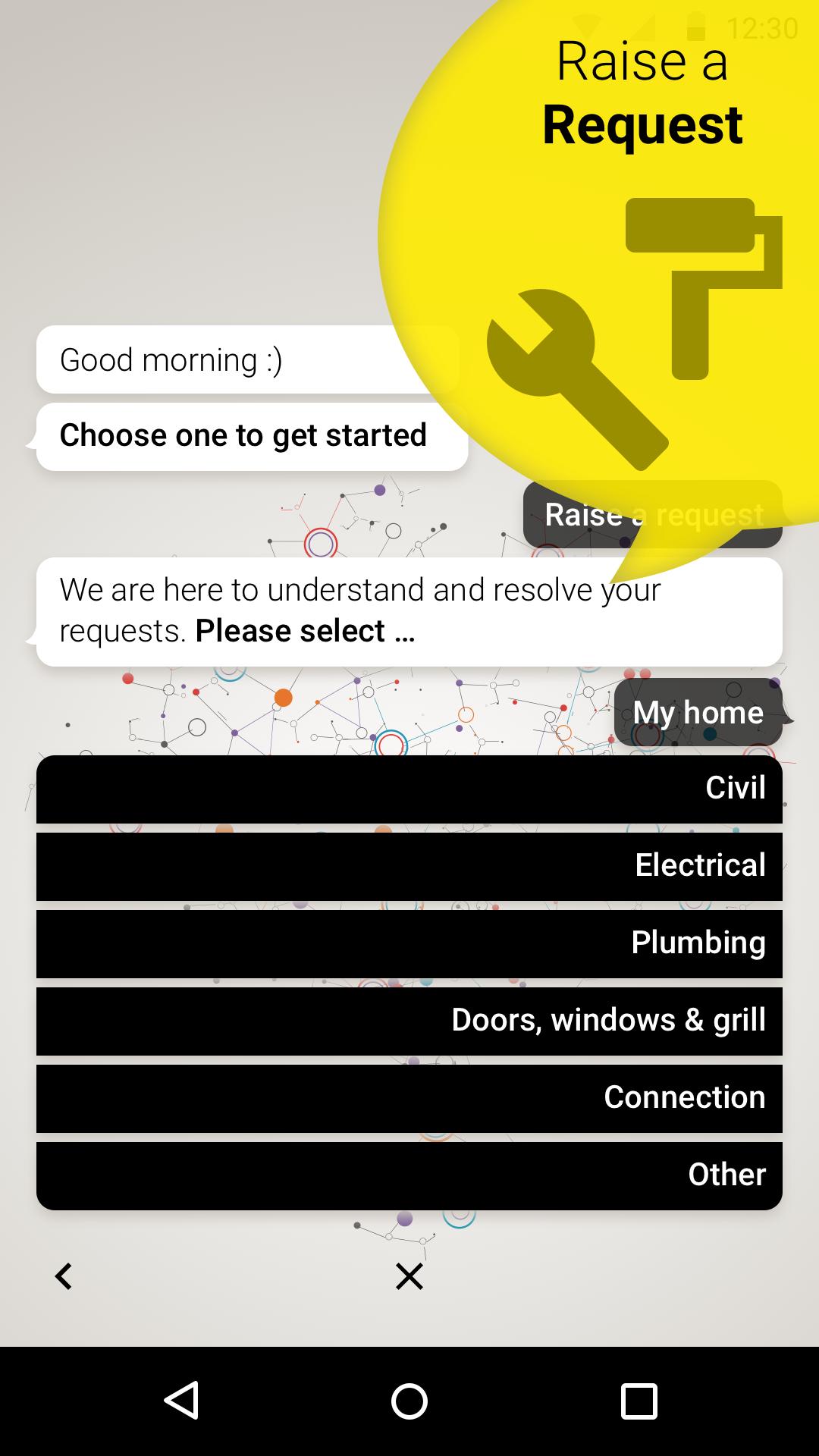Open recent apps from navigation bar
The width and height of the screenshot is (819, 1456).
click(x=639, y=1401)
